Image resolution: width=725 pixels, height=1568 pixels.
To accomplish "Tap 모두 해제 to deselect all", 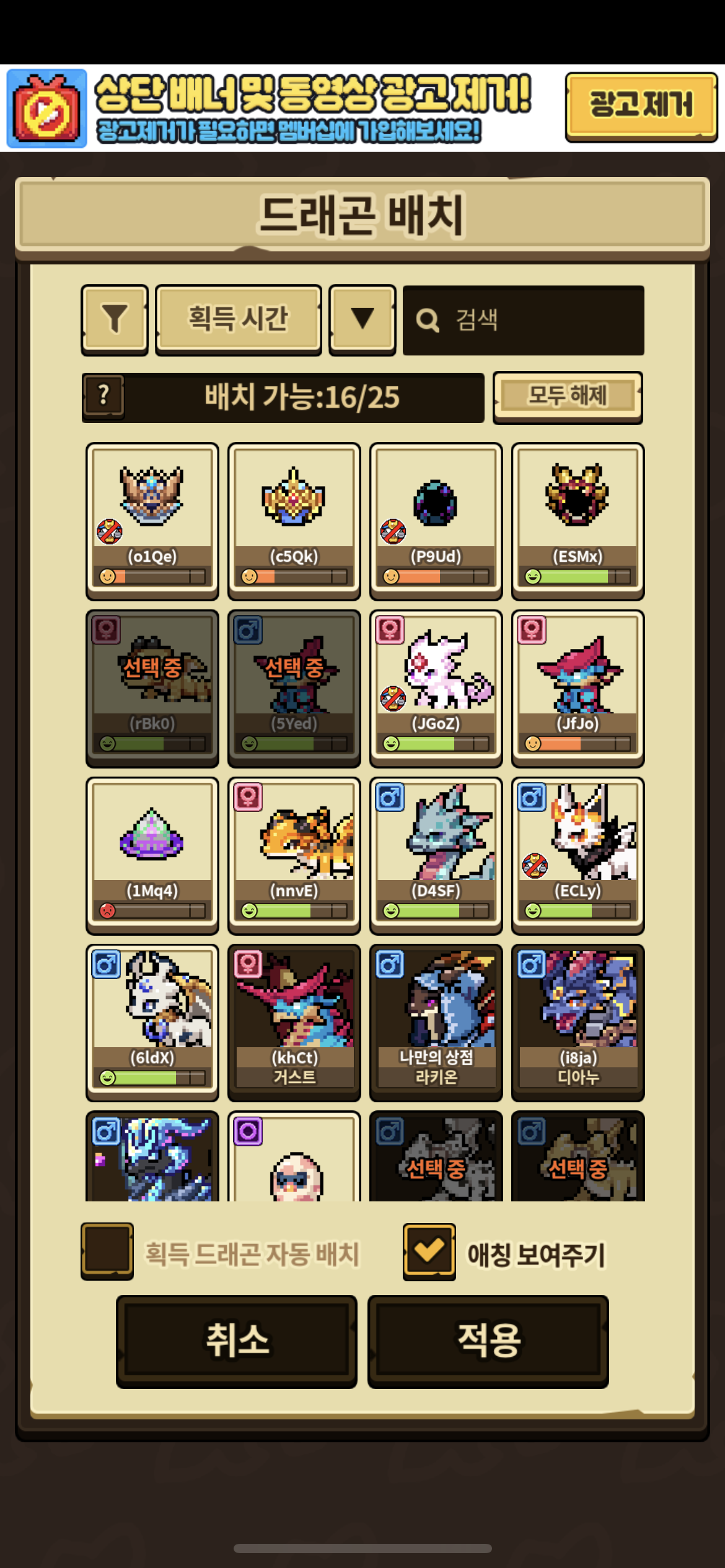I will [568, 396].
